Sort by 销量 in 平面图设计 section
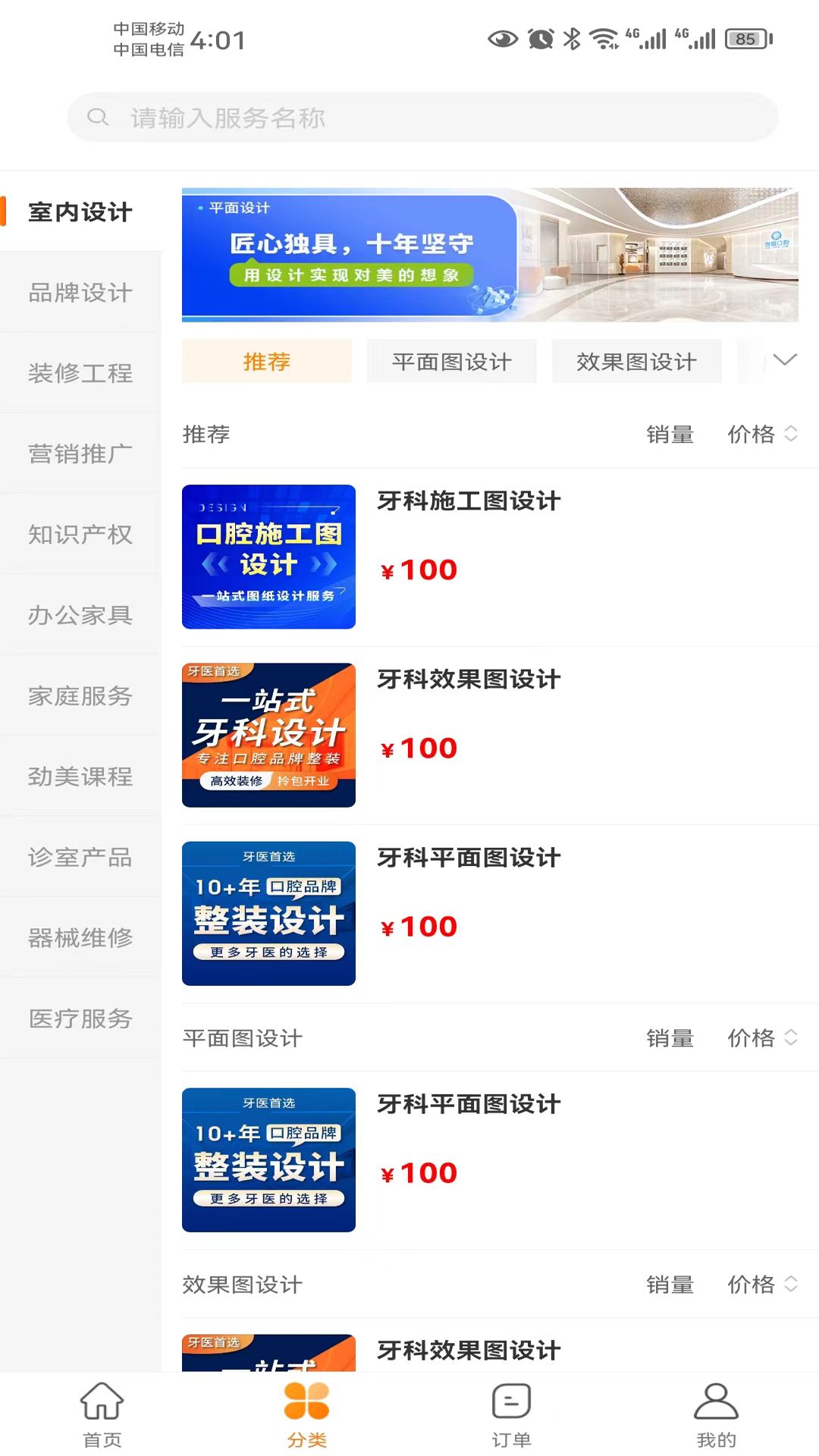This screenshot has width=819, height=1456. [670, 1038]
